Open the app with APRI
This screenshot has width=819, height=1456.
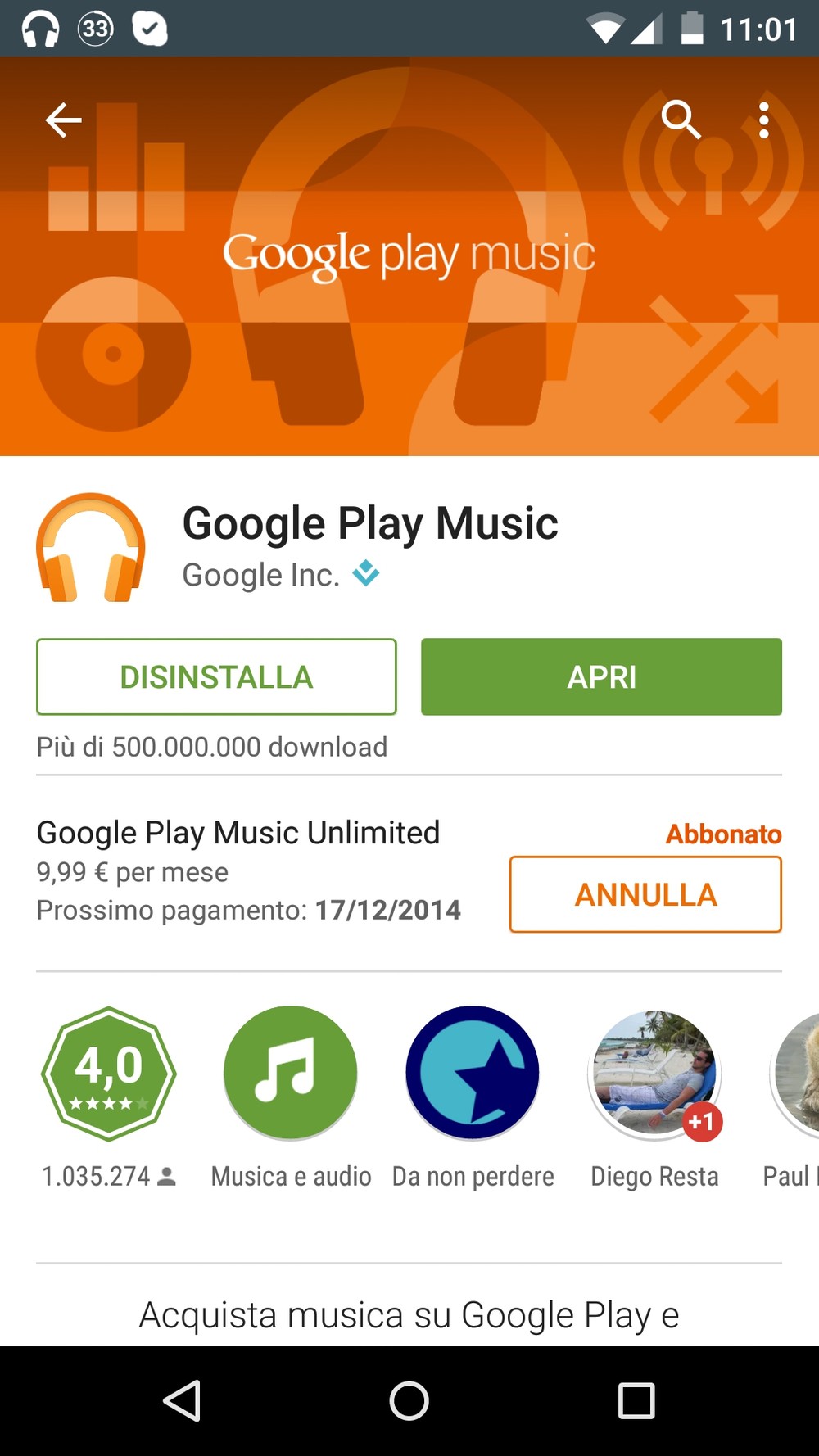601,677
